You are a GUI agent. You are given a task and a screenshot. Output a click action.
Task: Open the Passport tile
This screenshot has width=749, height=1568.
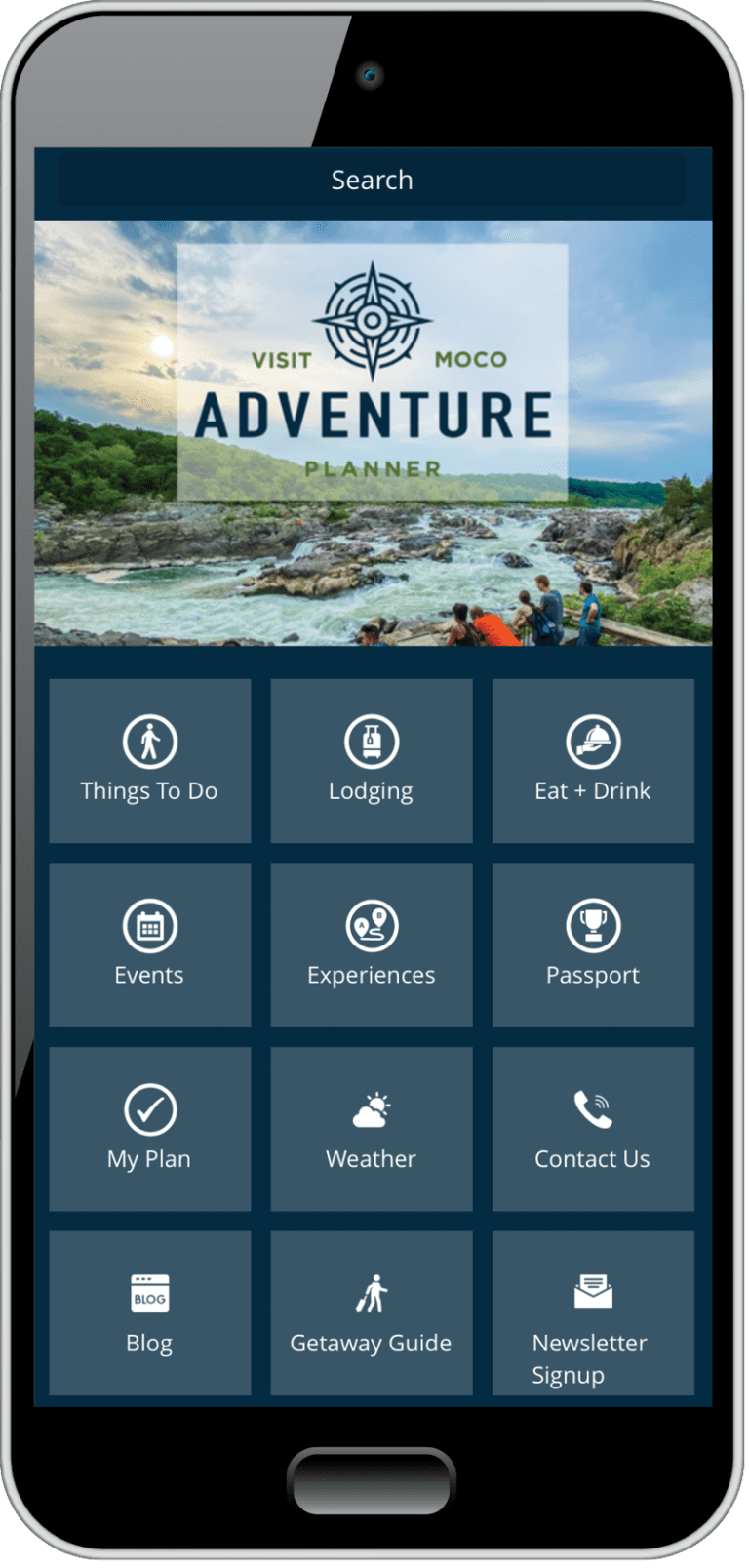coord(592,945)
